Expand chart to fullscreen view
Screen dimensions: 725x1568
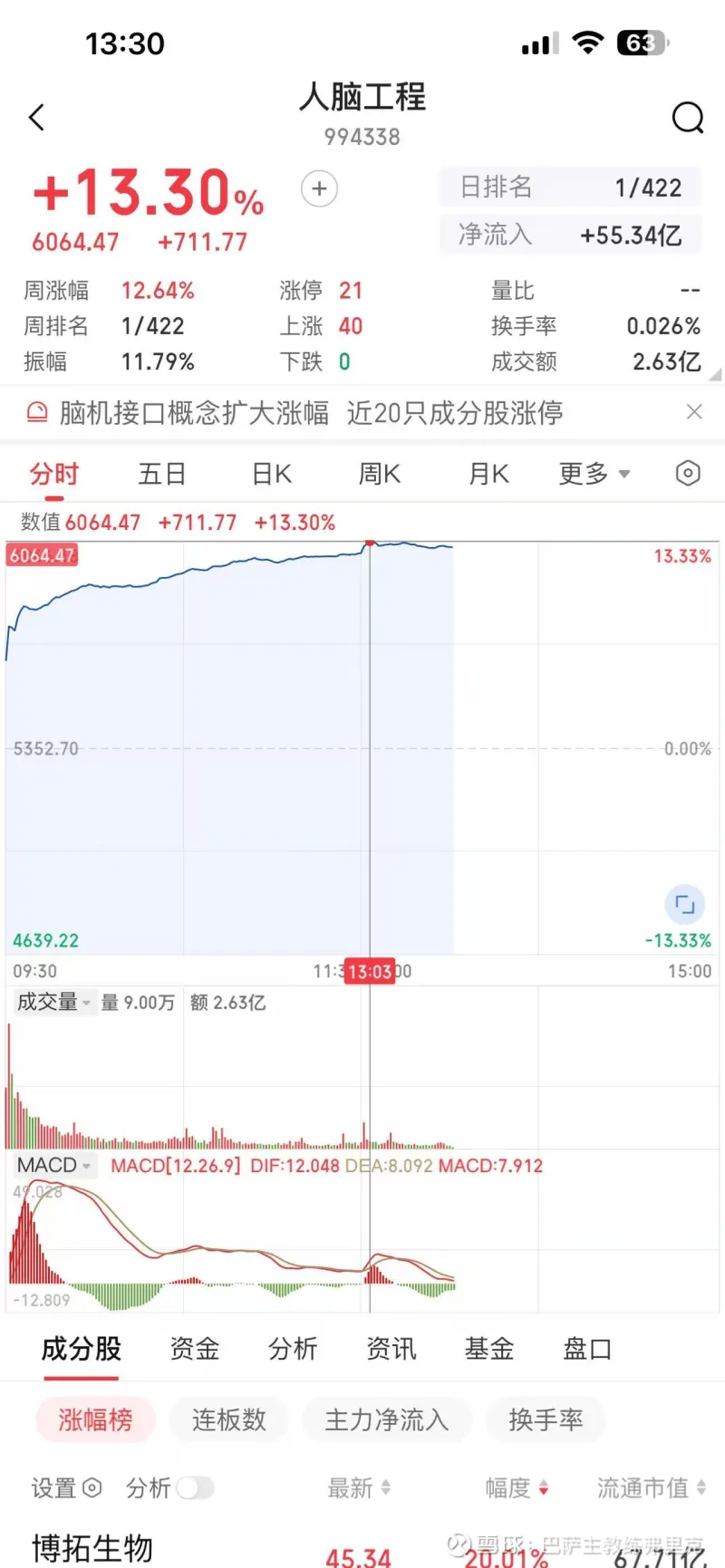(685, 904)
